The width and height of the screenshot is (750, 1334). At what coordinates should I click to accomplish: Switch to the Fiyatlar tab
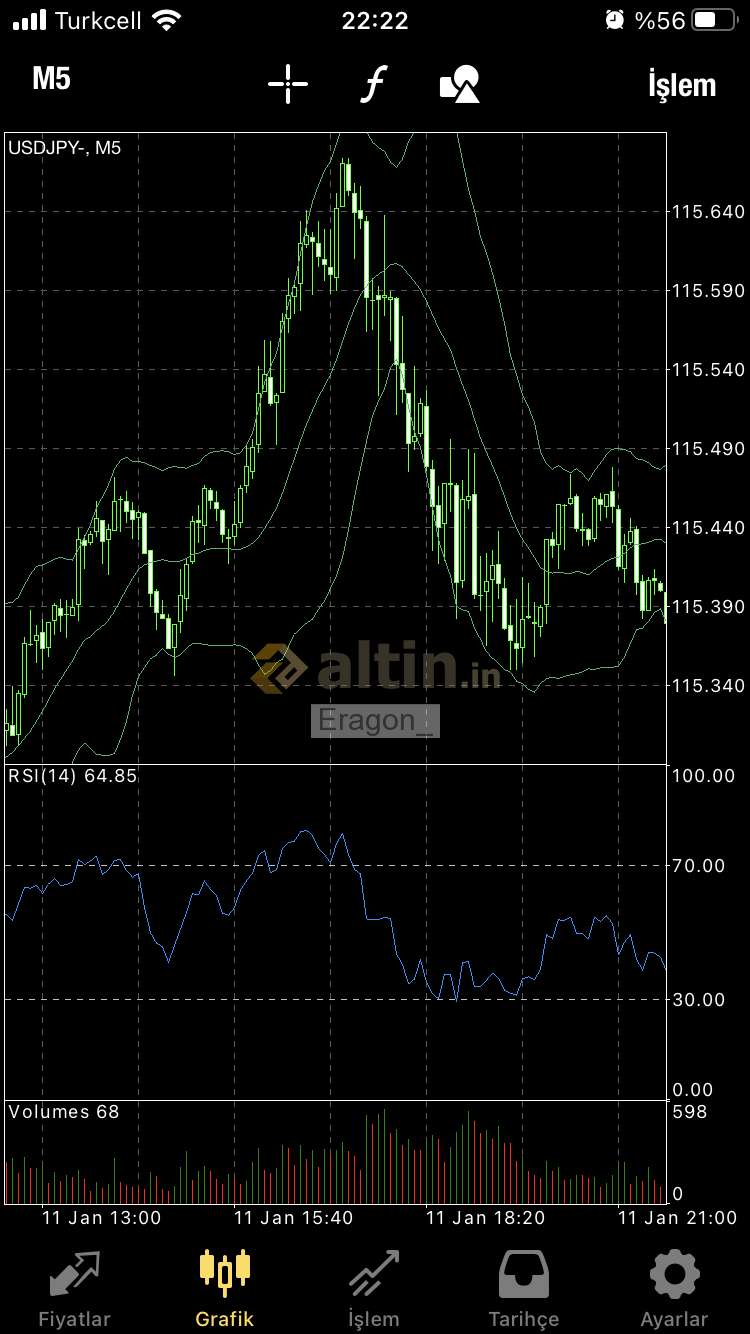(74, 1289)
